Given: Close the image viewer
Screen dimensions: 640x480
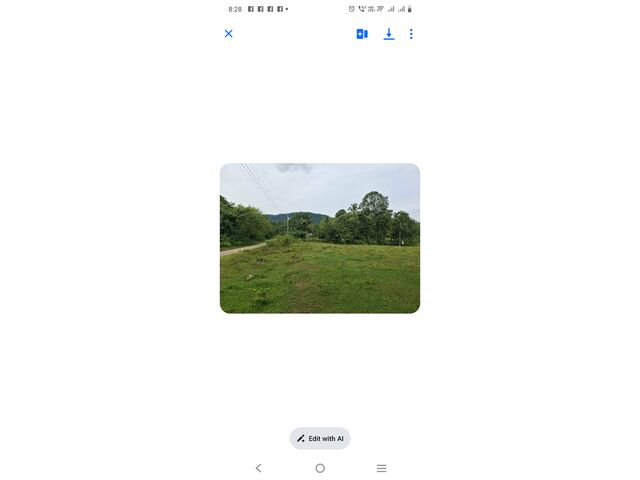Looking at the screenshot, I should (228, 34).
